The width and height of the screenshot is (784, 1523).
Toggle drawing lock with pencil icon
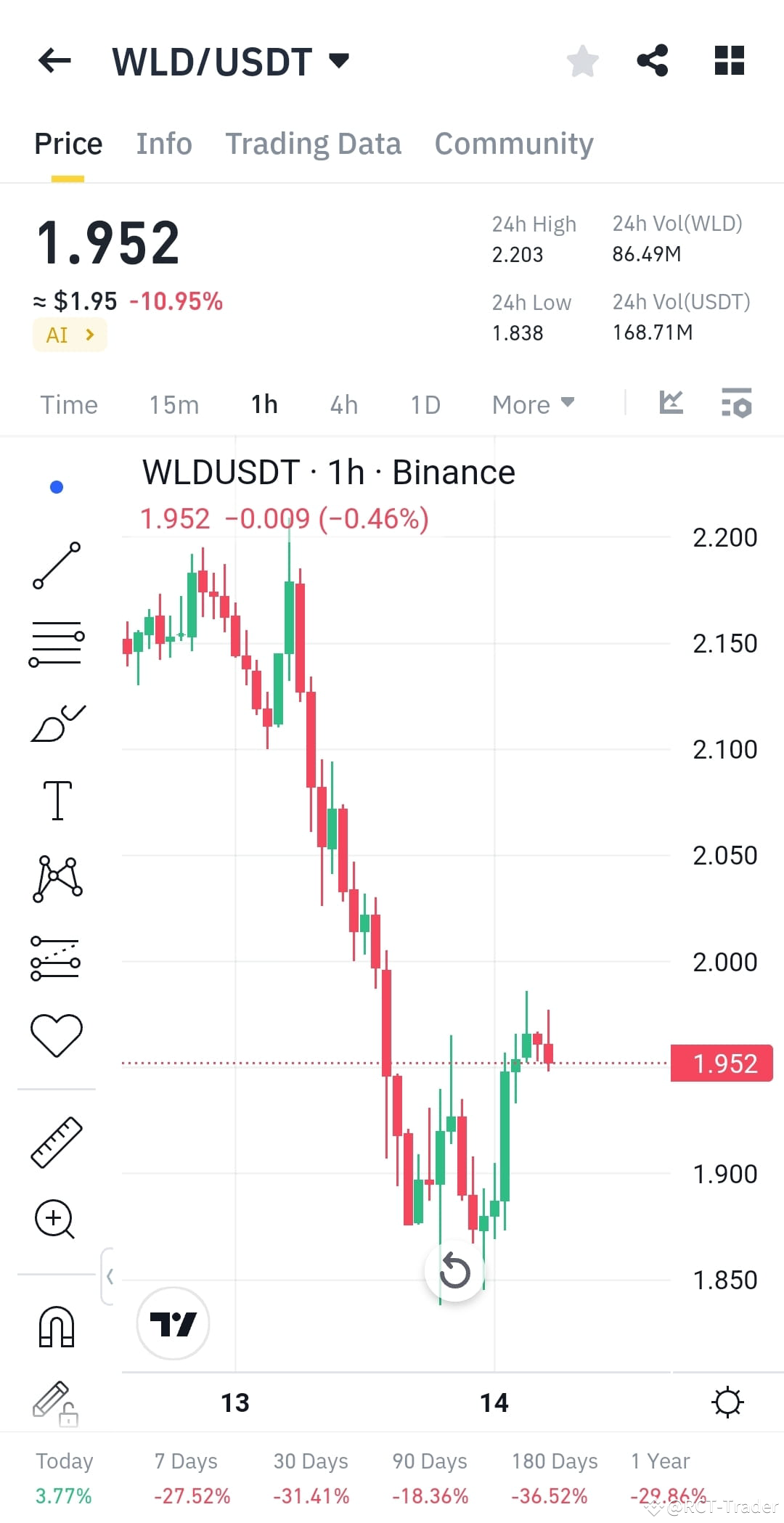click(54, 1402)
